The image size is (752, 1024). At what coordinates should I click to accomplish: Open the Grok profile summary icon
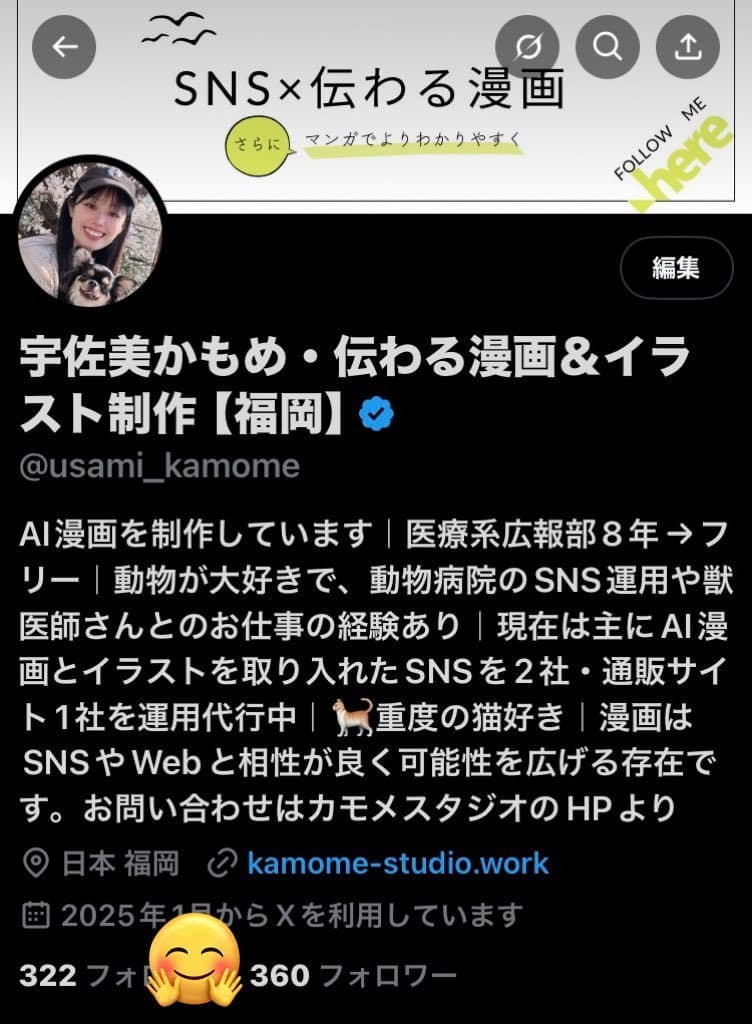coord(529,47)
